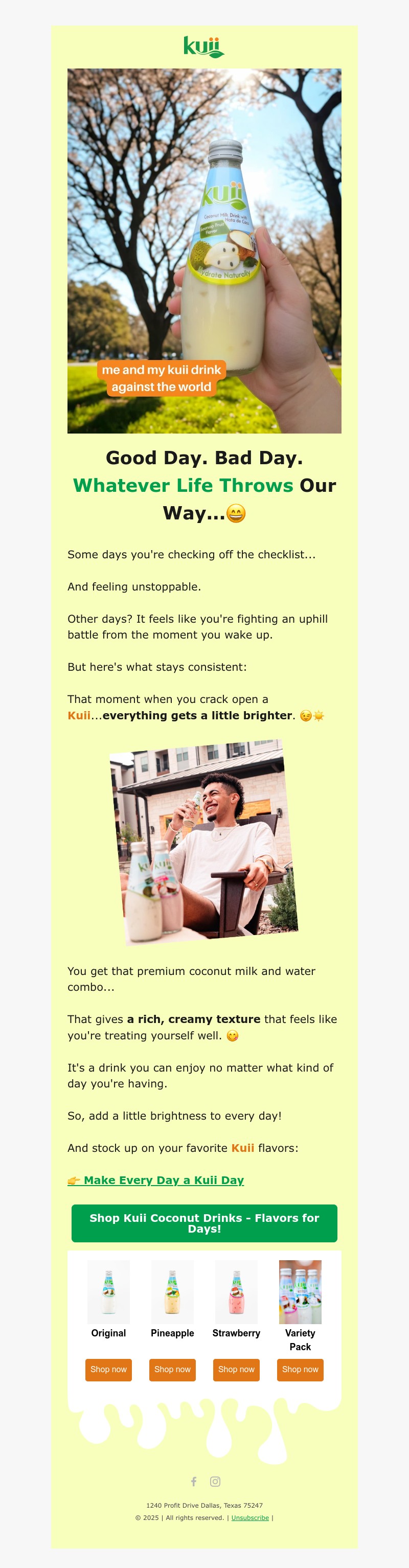The width and height of the screenshot is (409, 1568).
Task: Open Kuii's Instagram page icon
Action: (215, 1481)
